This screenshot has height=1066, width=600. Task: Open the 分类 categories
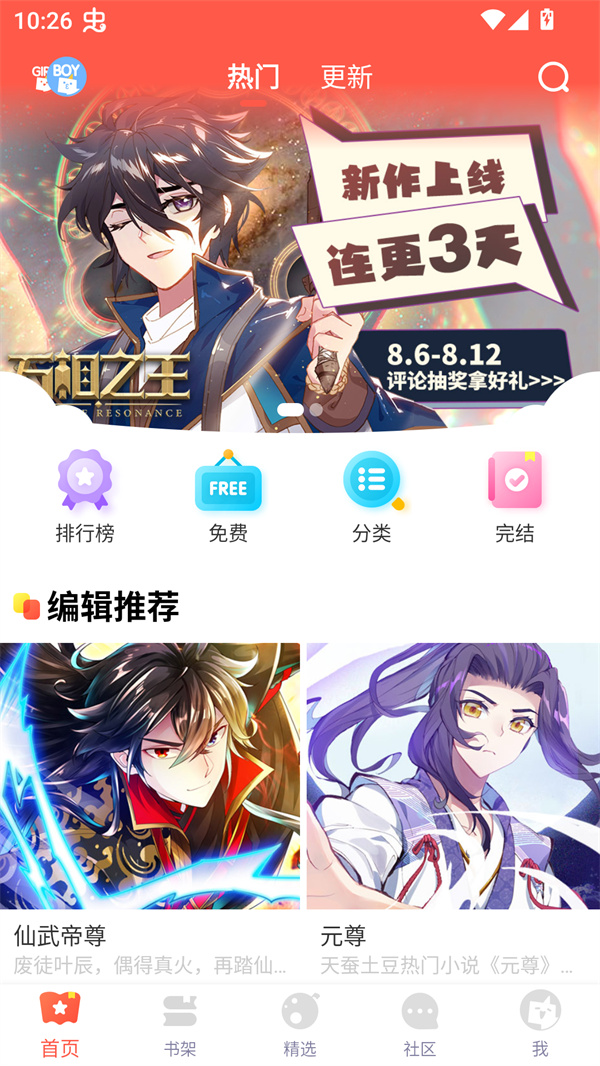pos(372,497)
